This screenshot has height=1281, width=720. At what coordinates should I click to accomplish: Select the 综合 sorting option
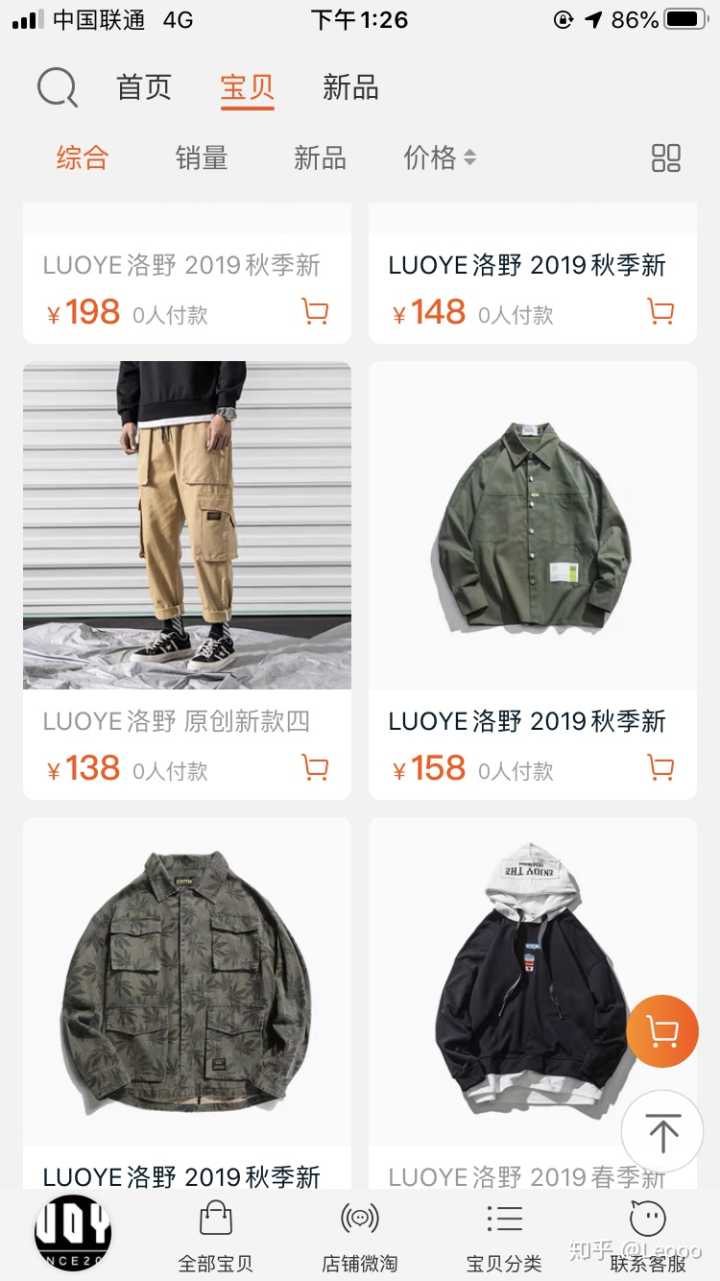[82, 158]
